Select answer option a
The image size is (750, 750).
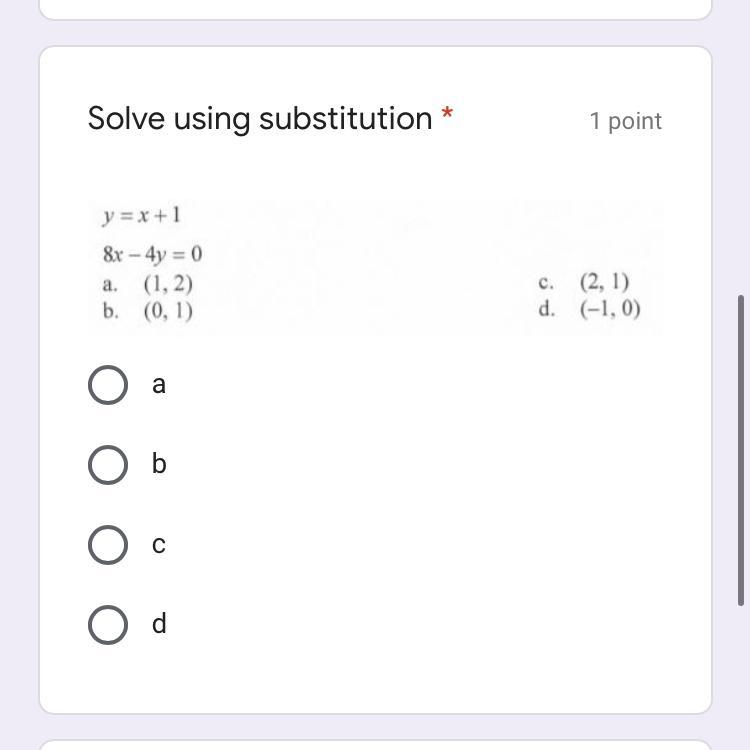pyautogui.click(x=108, y=385)
